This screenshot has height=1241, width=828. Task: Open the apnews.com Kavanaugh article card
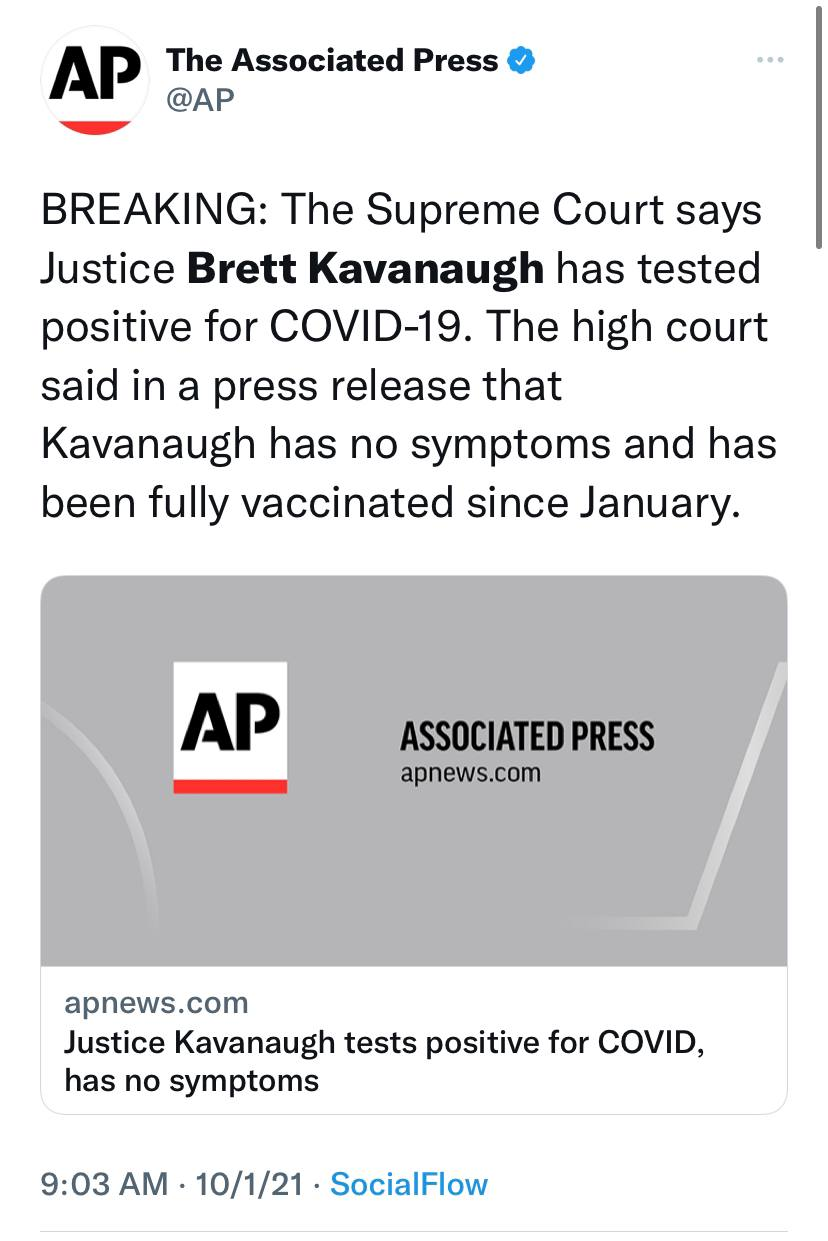pyautogui.click(x=413, y=843)
